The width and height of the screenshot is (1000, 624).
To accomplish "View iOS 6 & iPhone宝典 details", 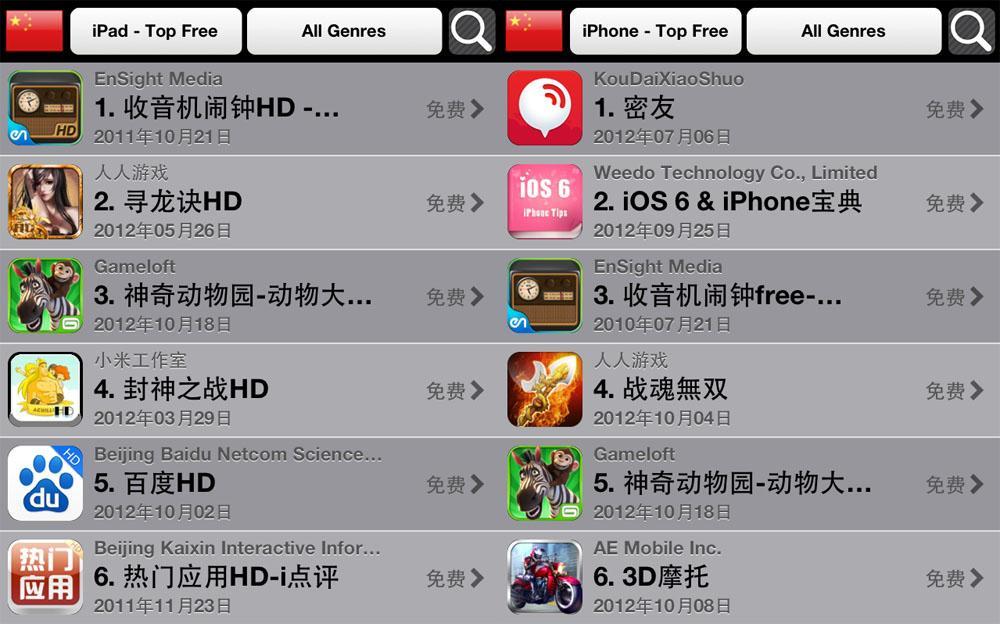I will tap(750, 202).
